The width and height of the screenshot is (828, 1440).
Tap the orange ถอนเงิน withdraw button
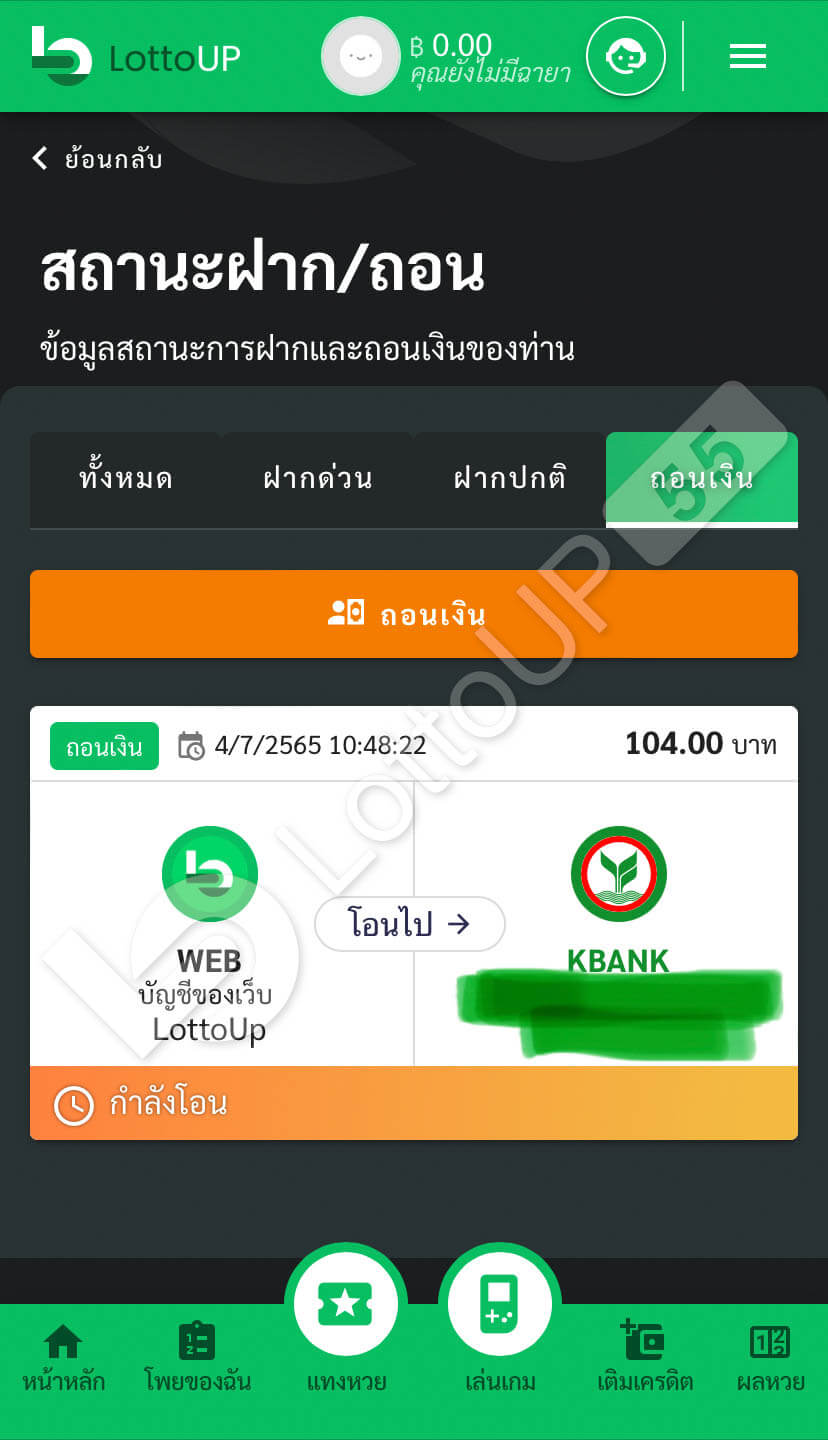pyautogui.click(x=414, y=614)
